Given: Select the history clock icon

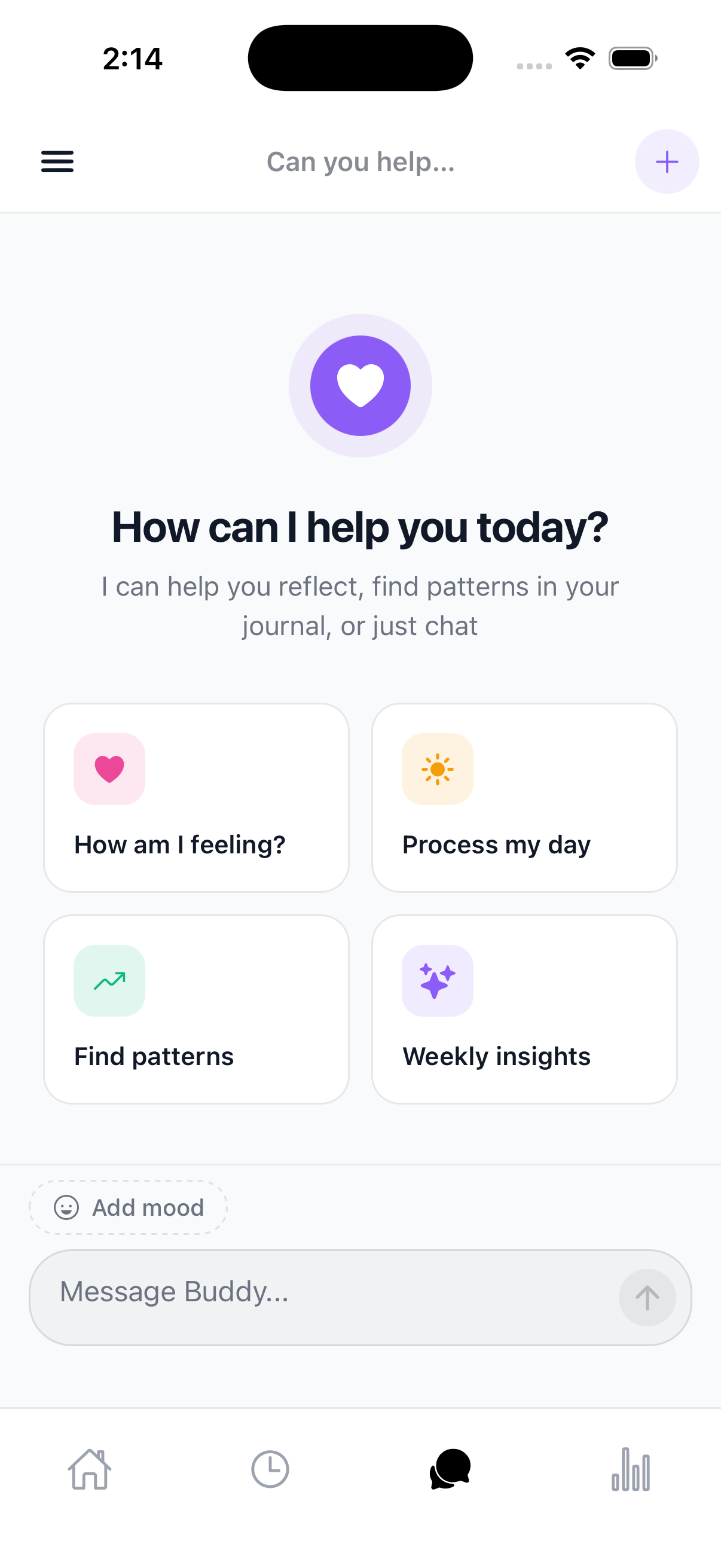Looking at the screenshot, I should 270,1469.
